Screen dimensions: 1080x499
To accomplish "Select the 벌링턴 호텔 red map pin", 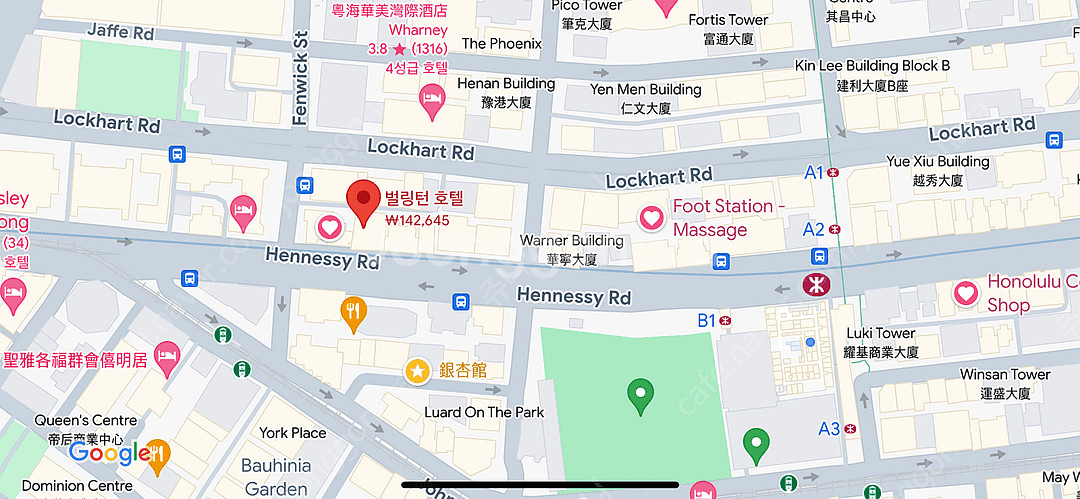I will pyautogui.click(x=362, y=201).
